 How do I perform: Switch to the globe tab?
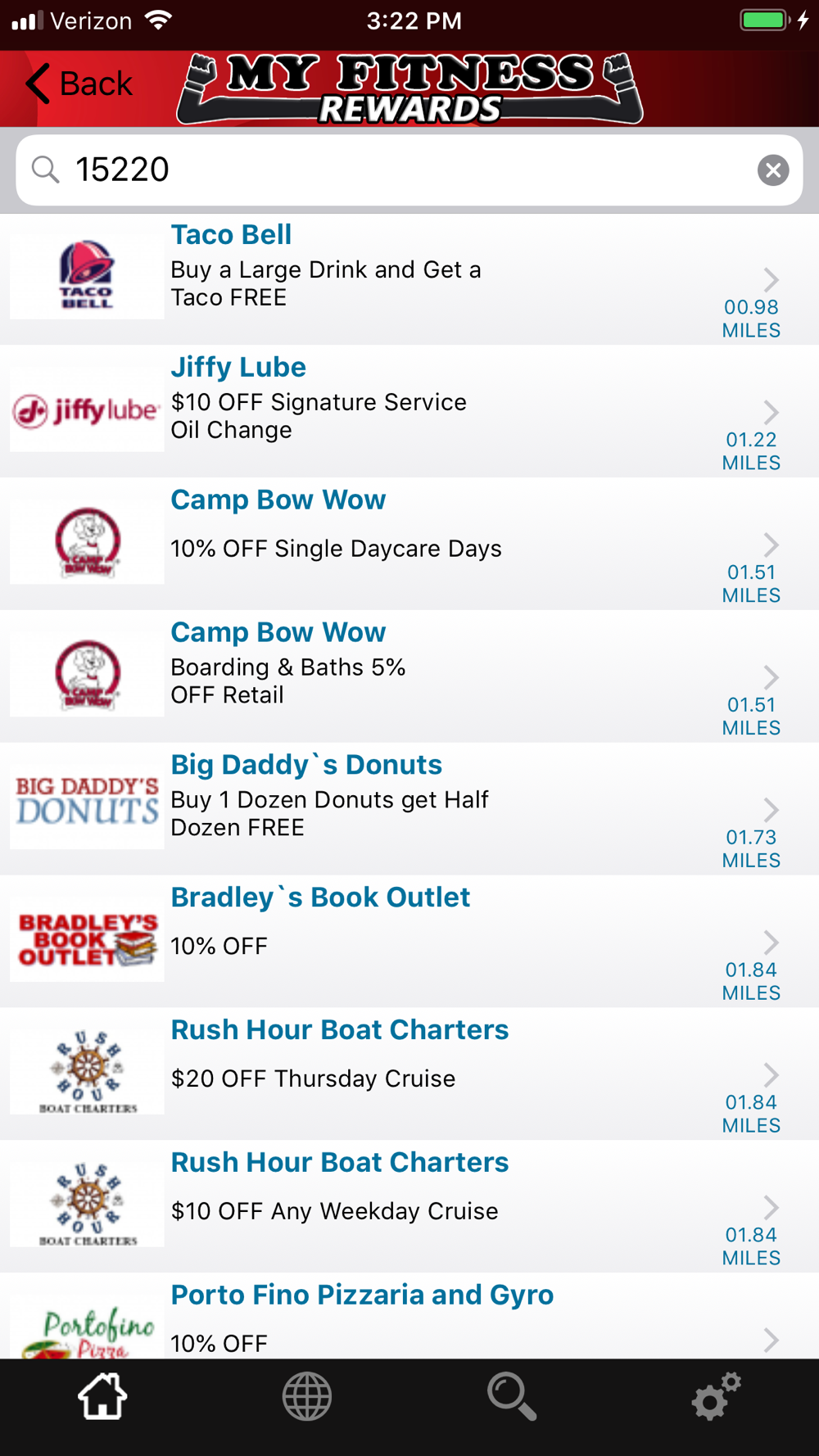coord(307,1395)
